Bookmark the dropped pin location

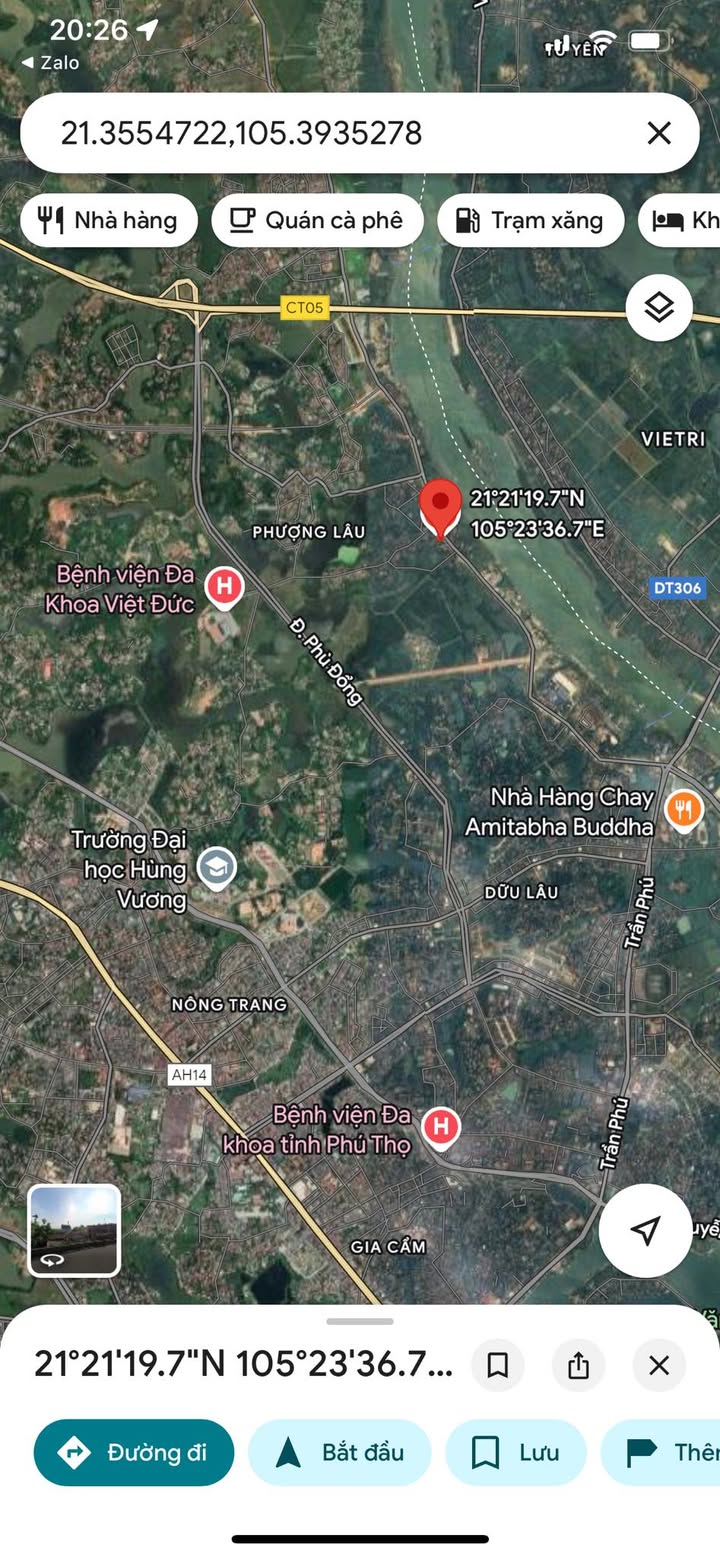(498, 1365)
